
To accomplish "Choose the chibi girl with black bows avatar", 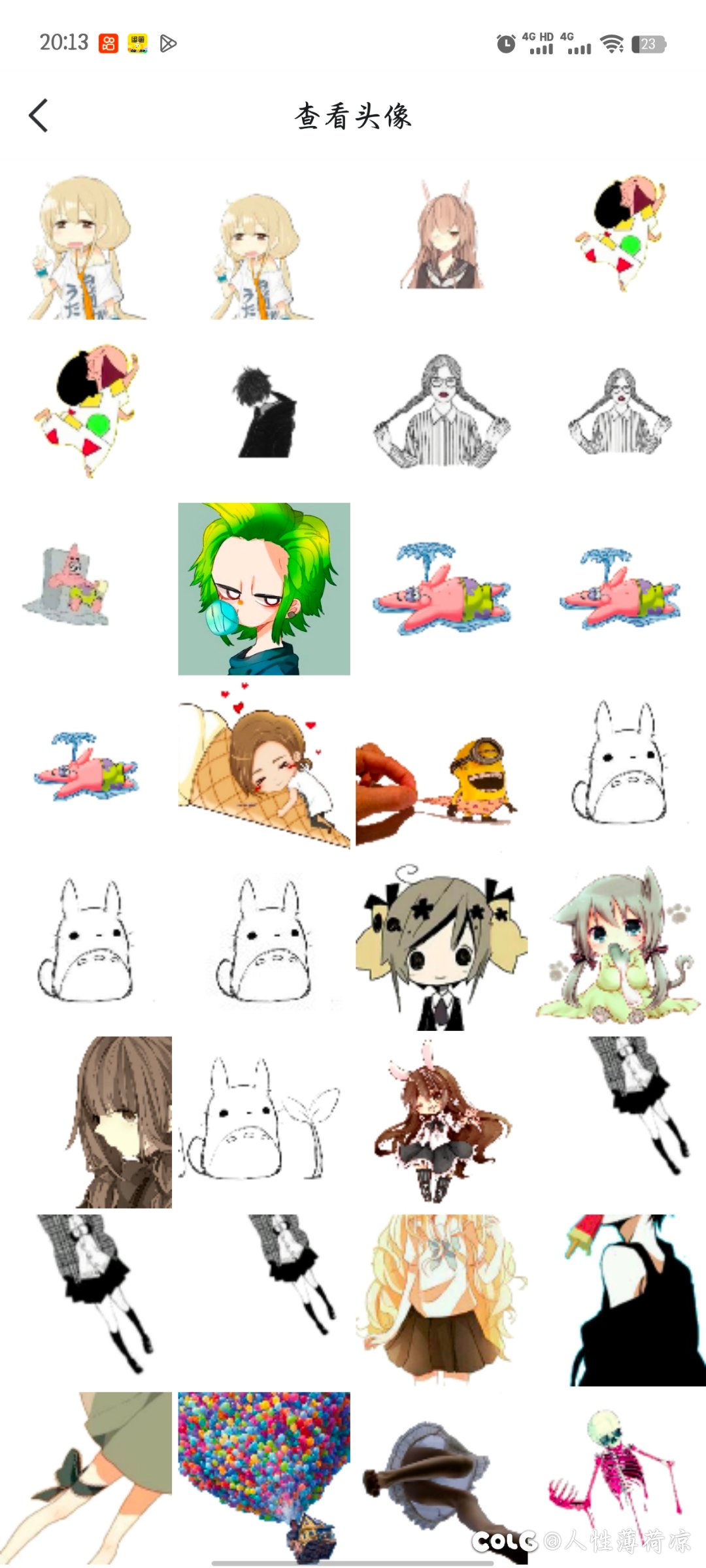I will point(442,945).
